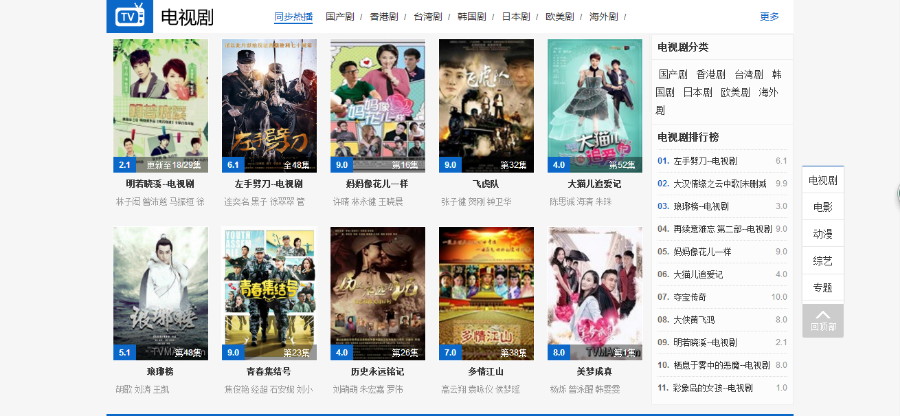Open the 飞虎队 drama poster

pos(486,105)
